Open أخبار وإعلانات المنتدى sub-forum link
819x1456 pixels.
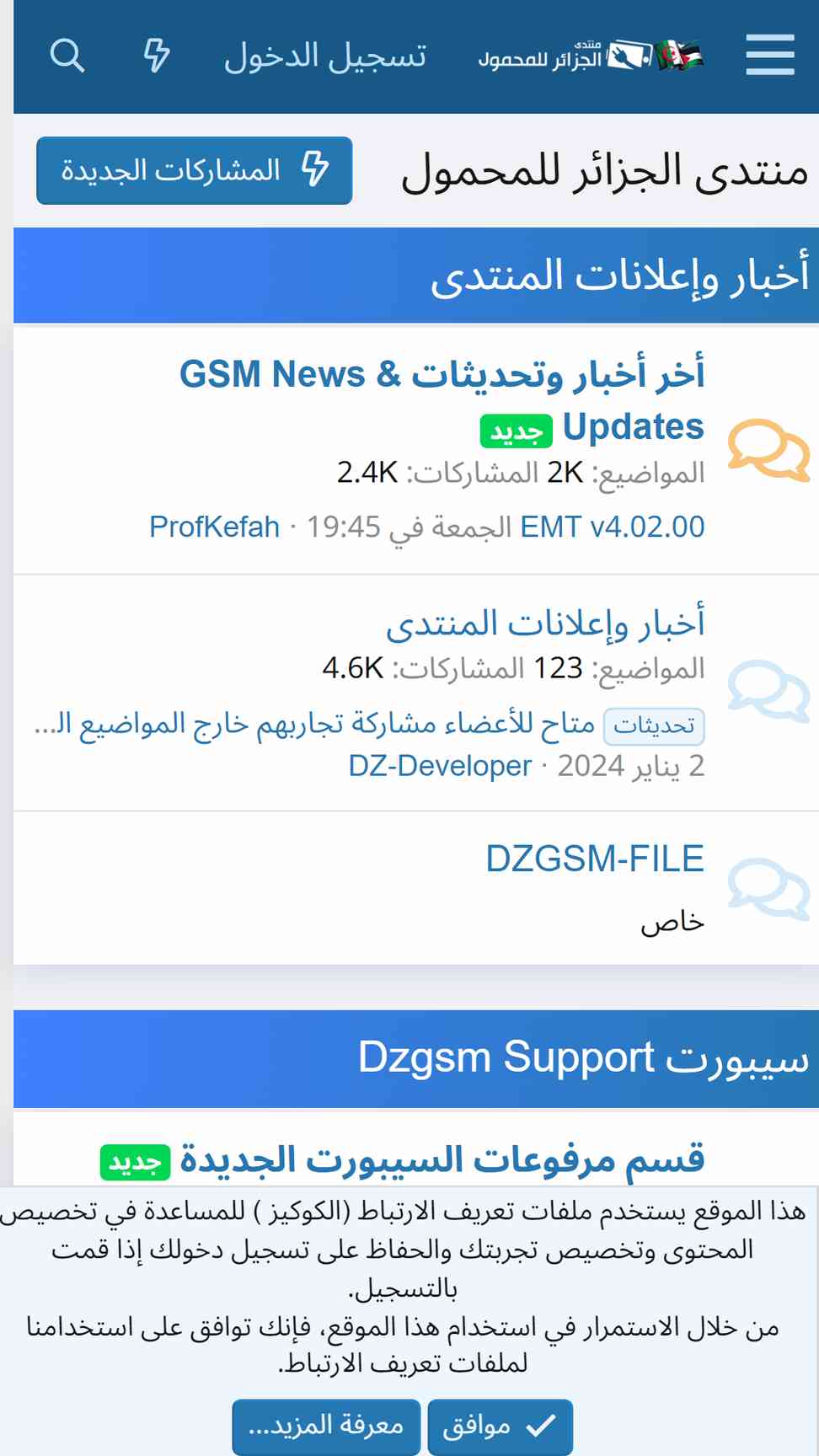pyautogui.click(x=545, y=623)
